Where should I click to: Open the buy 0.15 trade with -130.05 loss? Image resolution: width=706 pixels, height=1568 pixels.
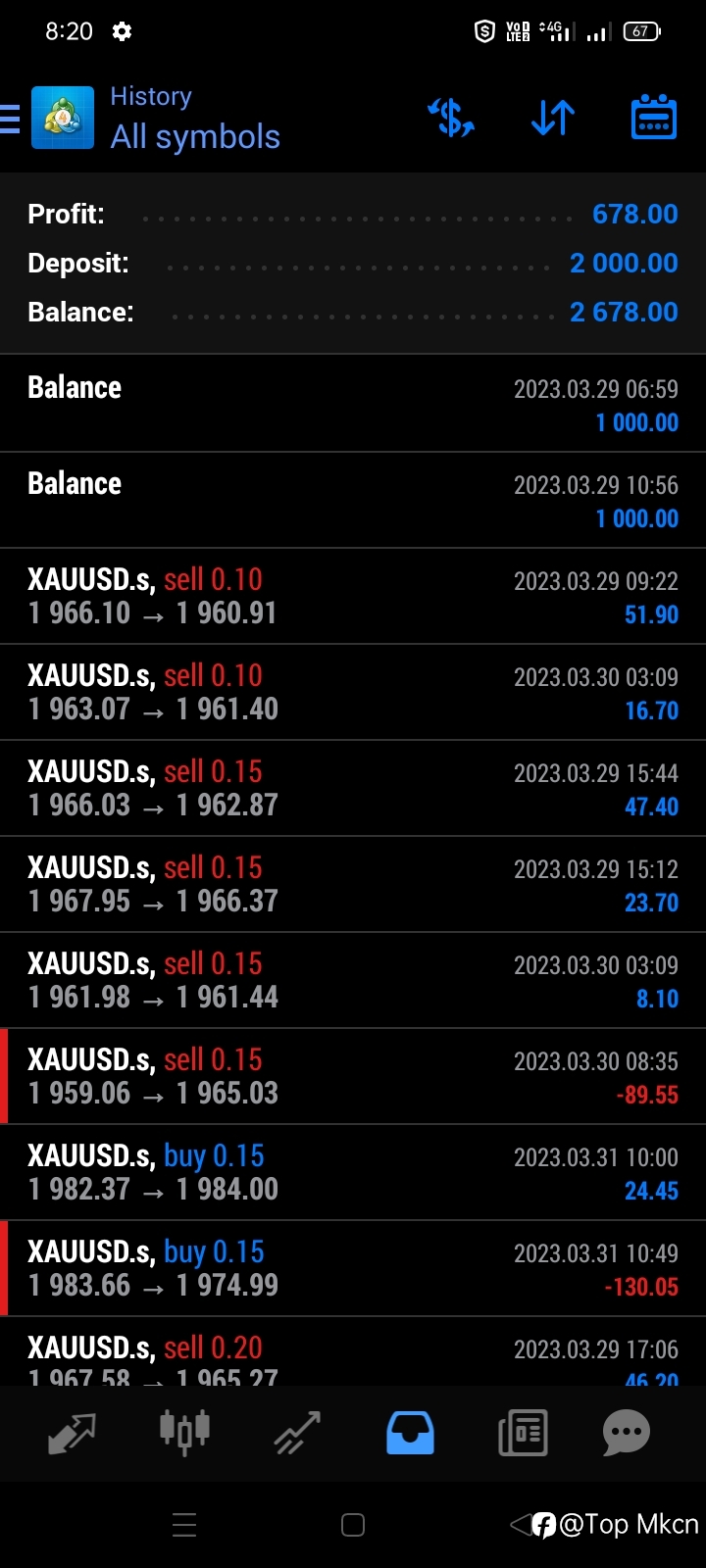pos(353,1268)
